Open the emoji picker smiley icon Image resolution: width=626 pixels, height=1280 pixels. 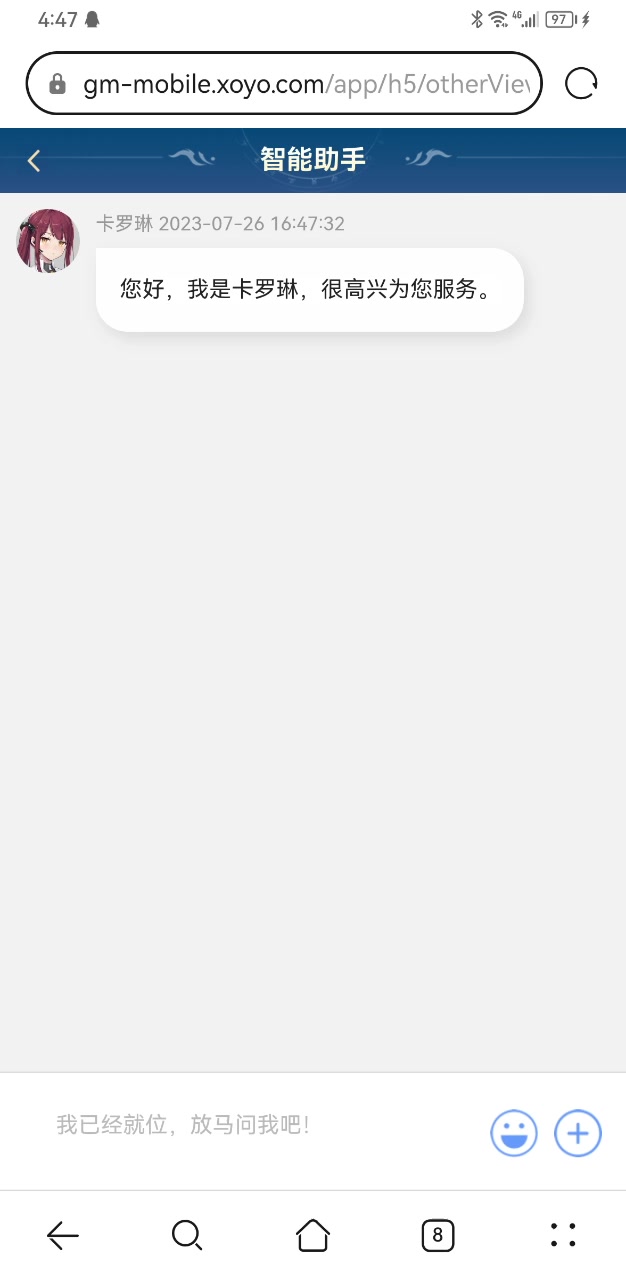pyautogui.click(x=513, y=1134)
